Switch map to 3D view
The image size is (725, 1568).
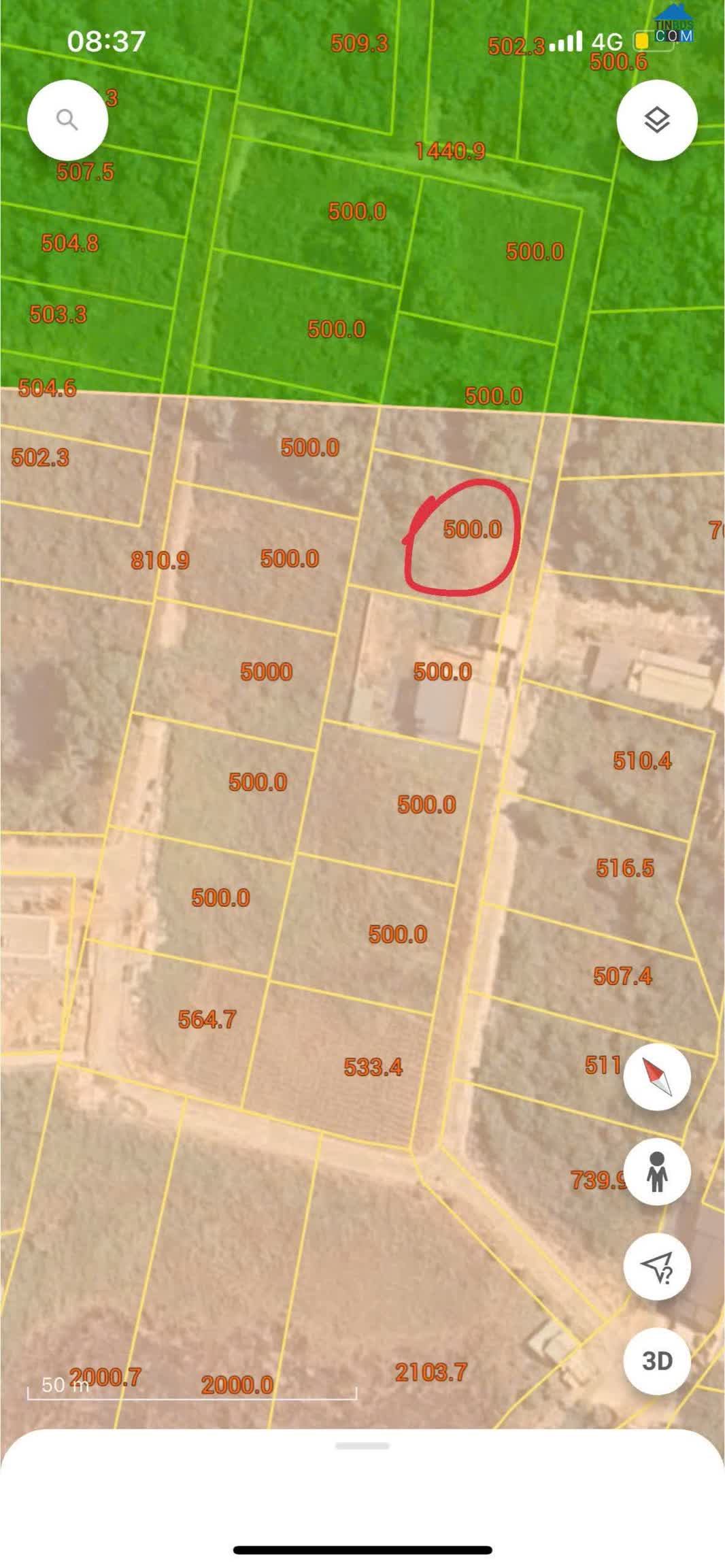tap(657, 1361)
